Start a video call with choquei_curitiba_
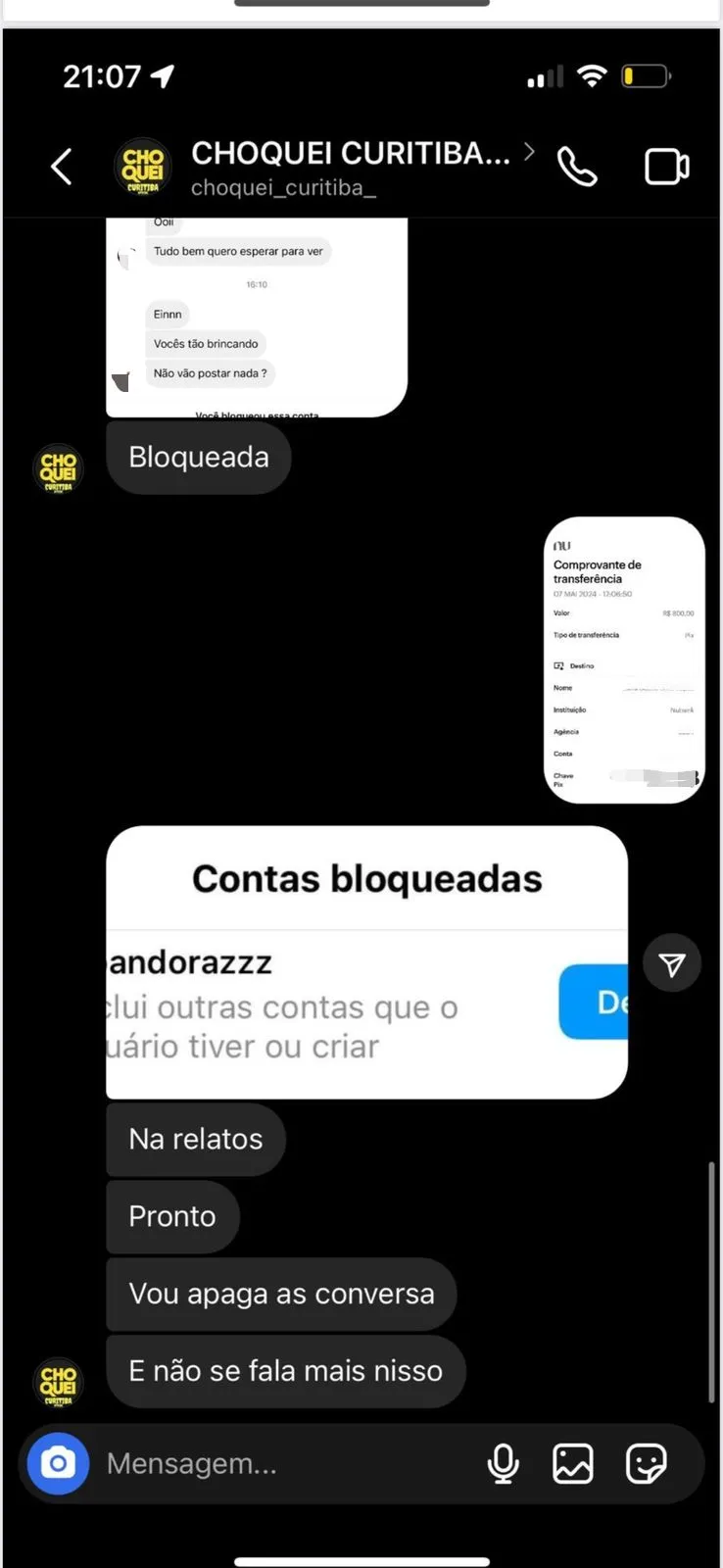 (x=666, y=167)
